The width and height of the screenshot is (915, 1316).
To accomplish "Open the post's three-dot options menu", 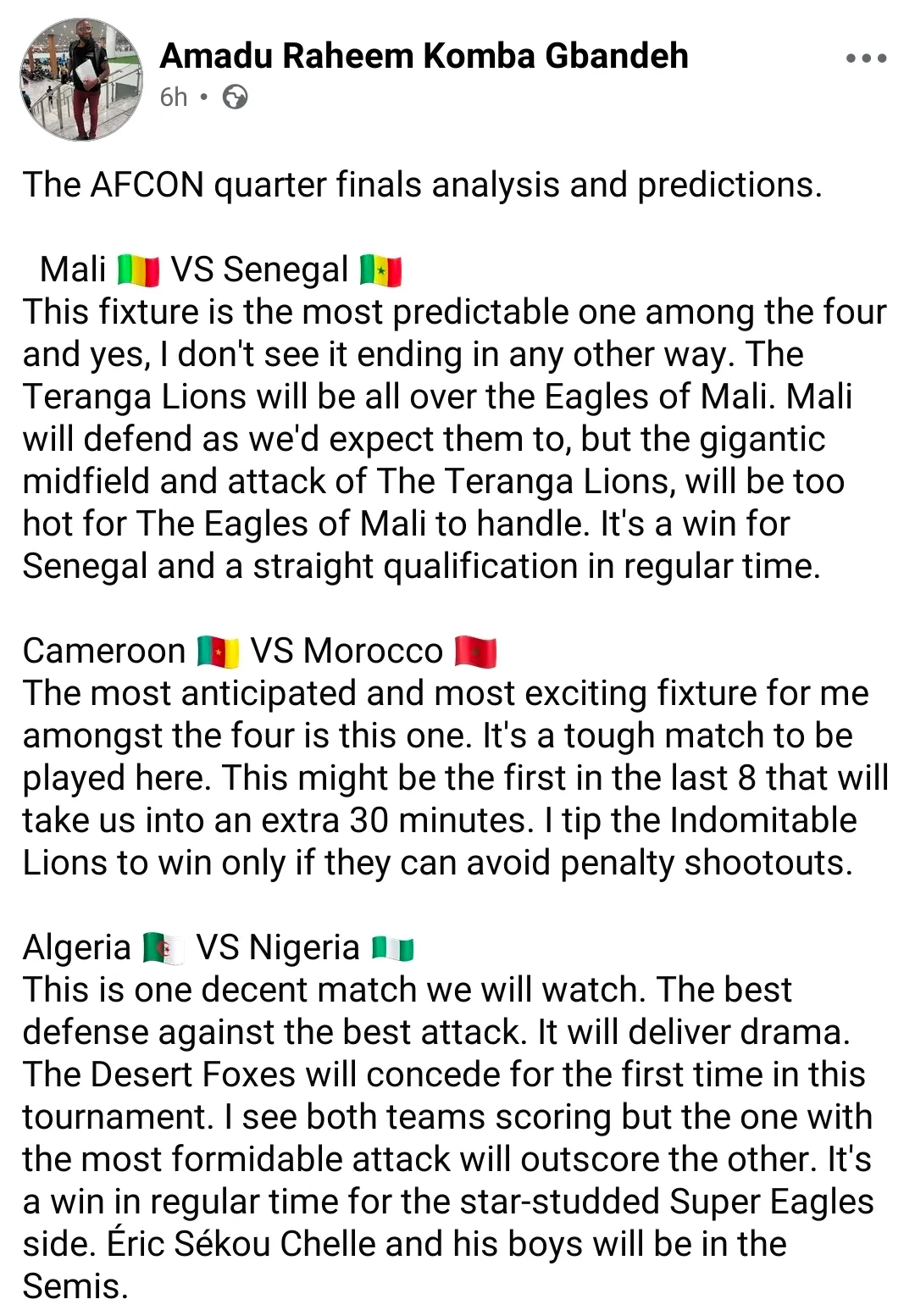I will click(866, 58).
